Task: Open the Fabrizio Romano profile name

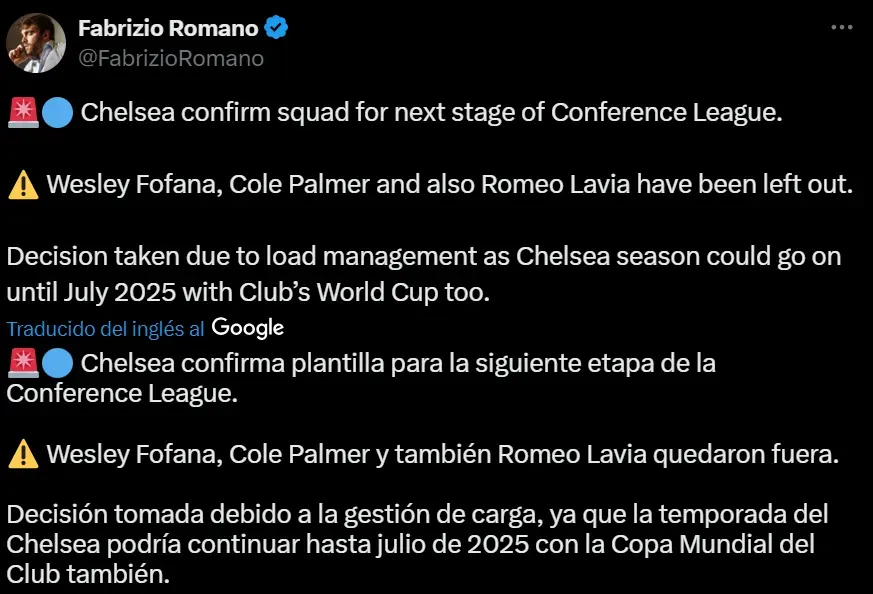Action: coord(170,28)
